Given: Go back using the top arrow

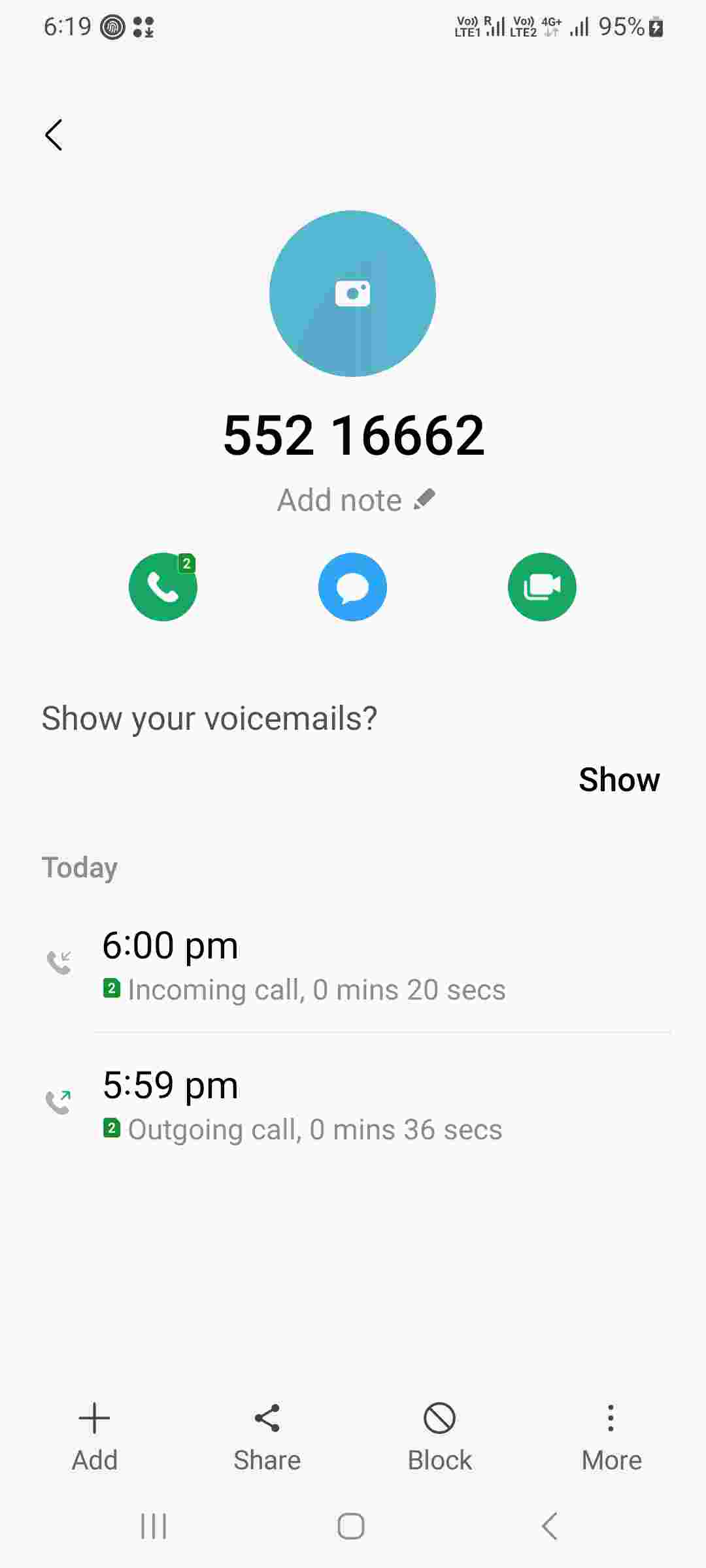Looking at the screenshot, I should point(54,135).
